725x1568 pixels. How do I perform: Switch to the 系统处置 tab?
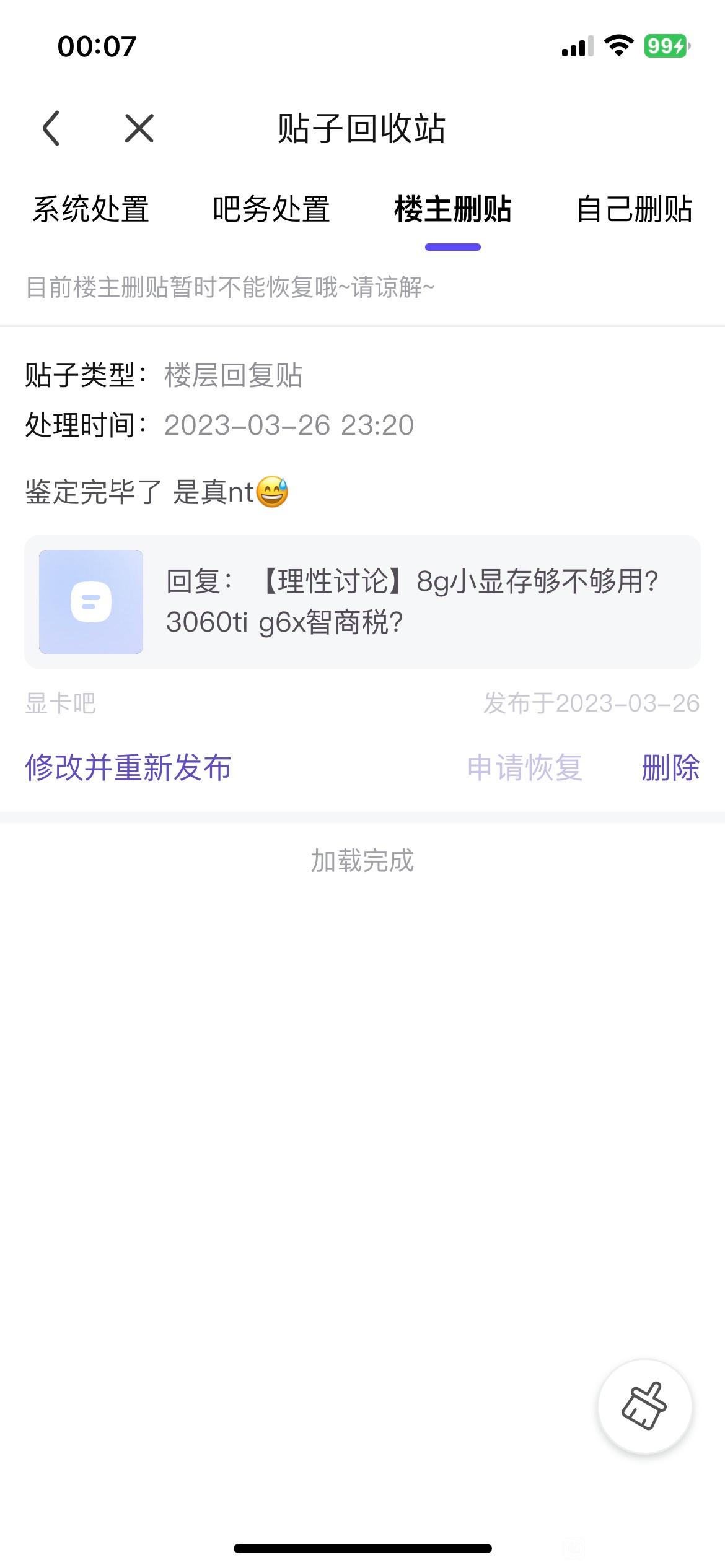pos(90,209)
